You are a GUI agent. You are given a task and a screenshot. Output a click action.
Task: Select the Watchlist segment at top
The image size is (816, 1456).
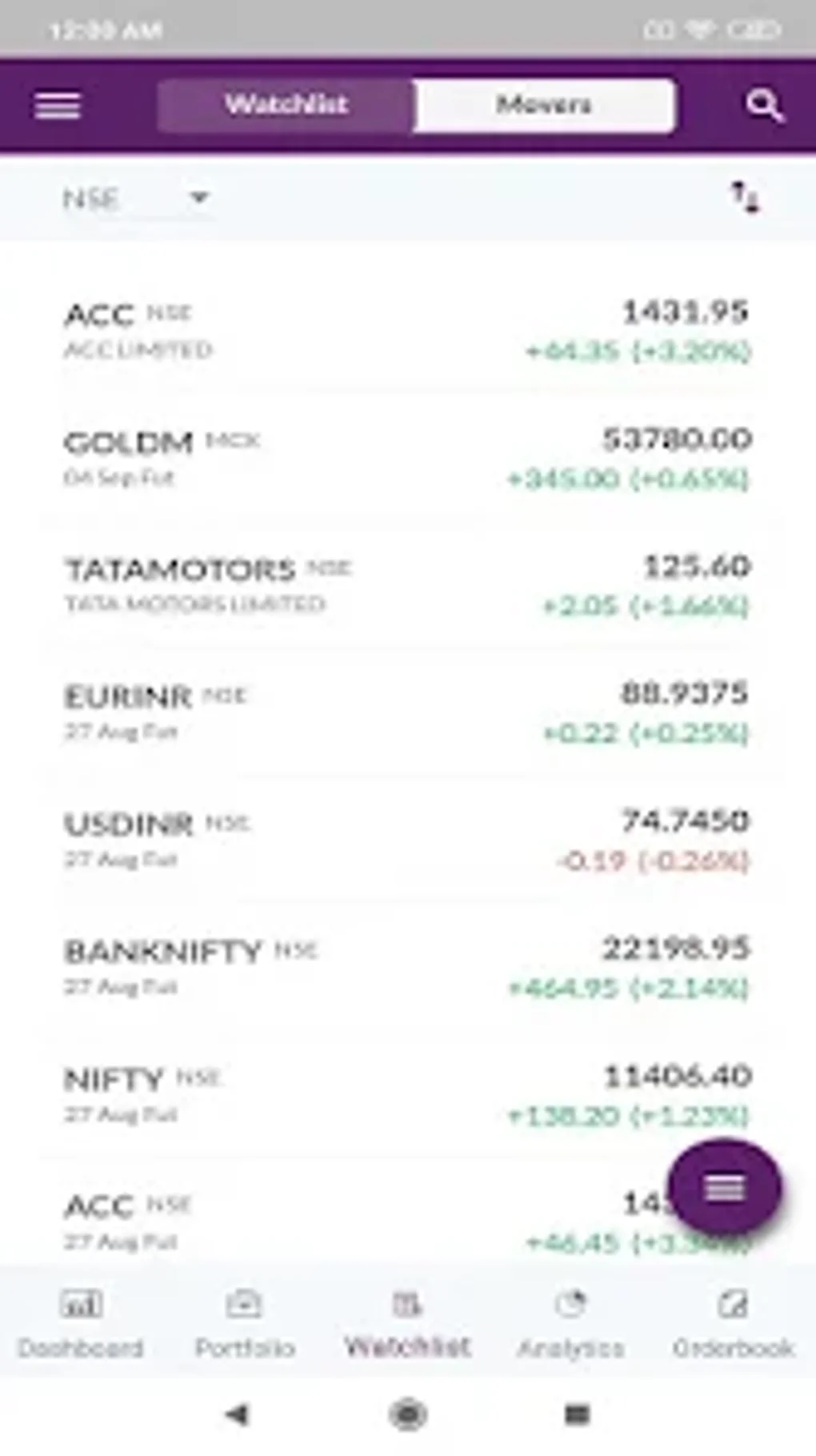[x=286, y=105]
